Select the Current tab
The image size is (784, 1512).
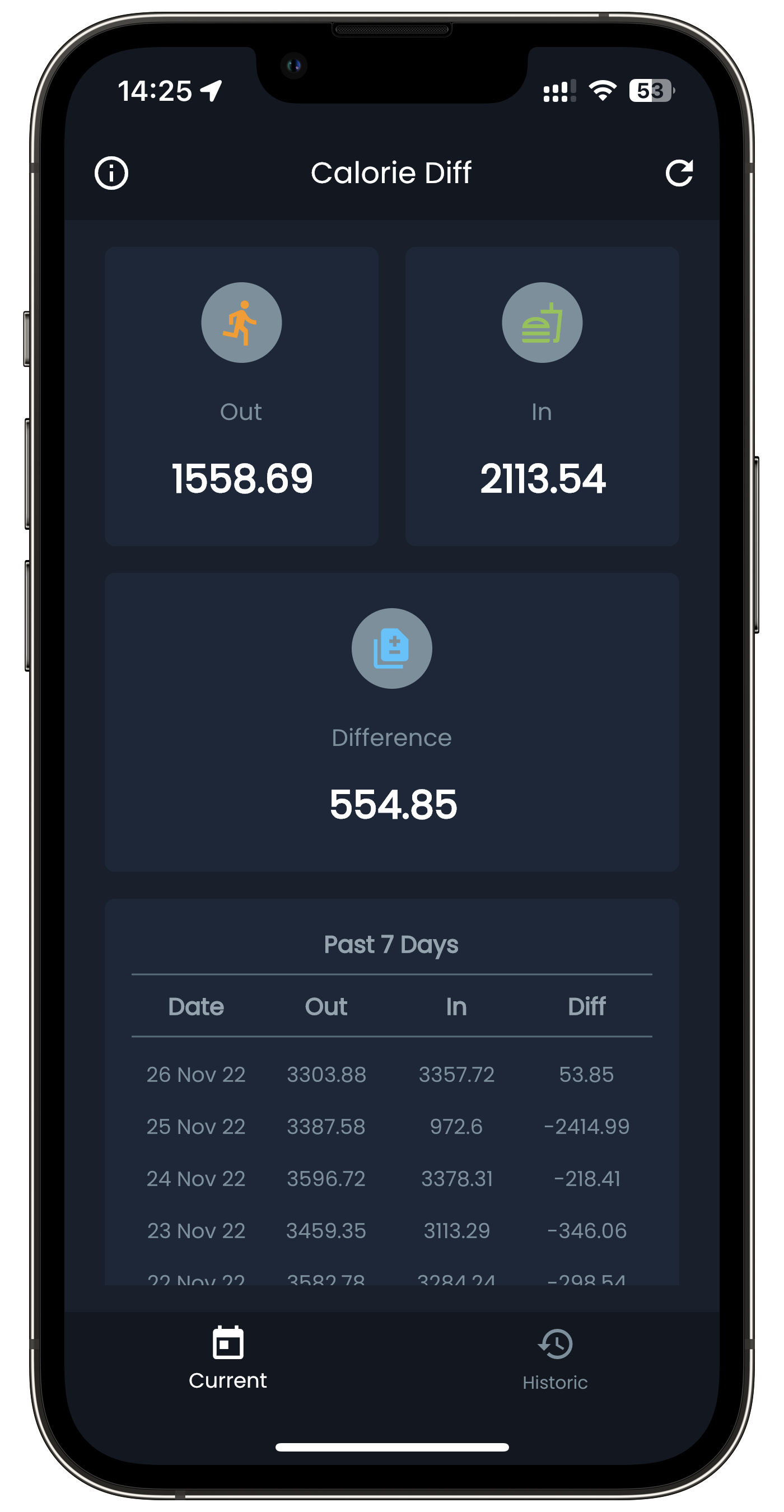pyautogui.click(x=228, y=1357)
